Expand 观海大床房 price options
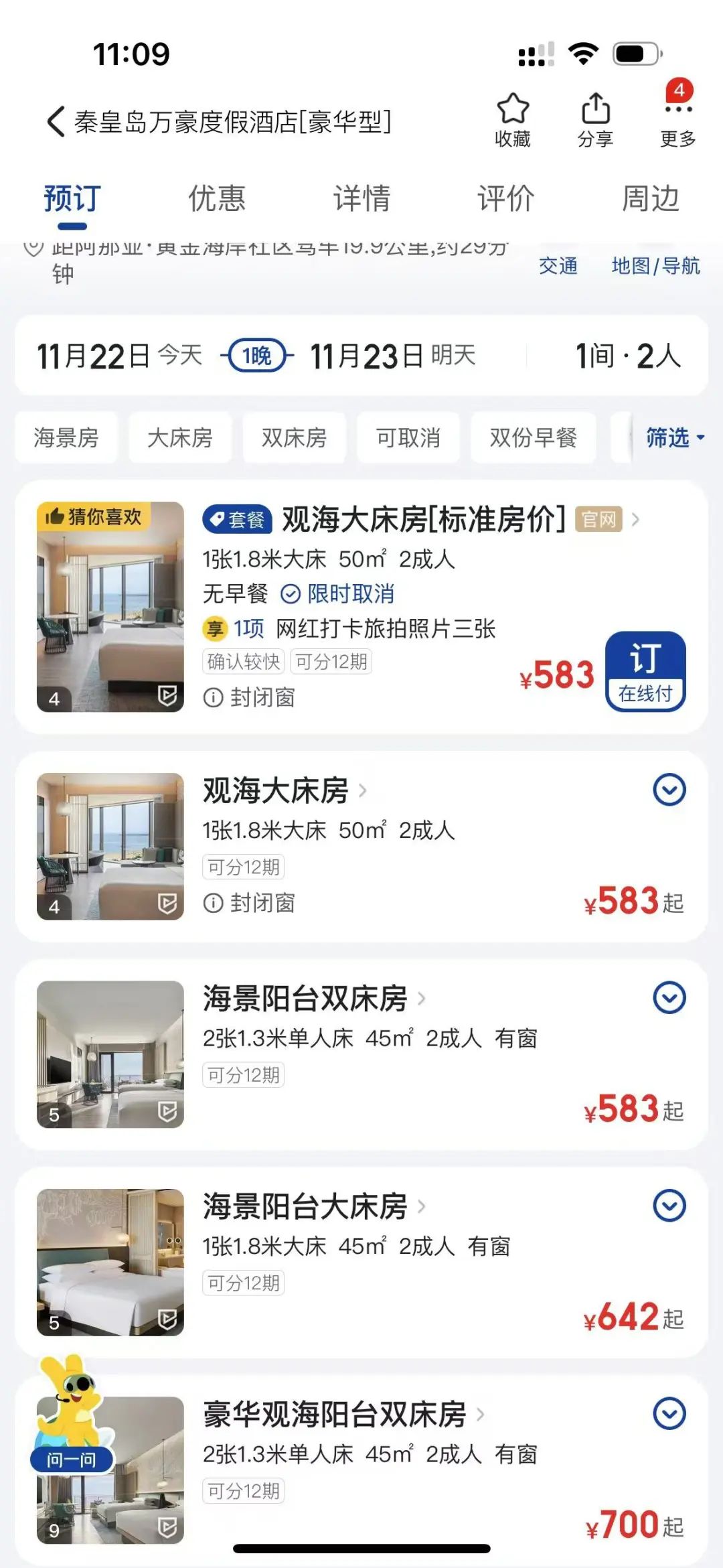 pyautogui.click(x=669, y=790)
